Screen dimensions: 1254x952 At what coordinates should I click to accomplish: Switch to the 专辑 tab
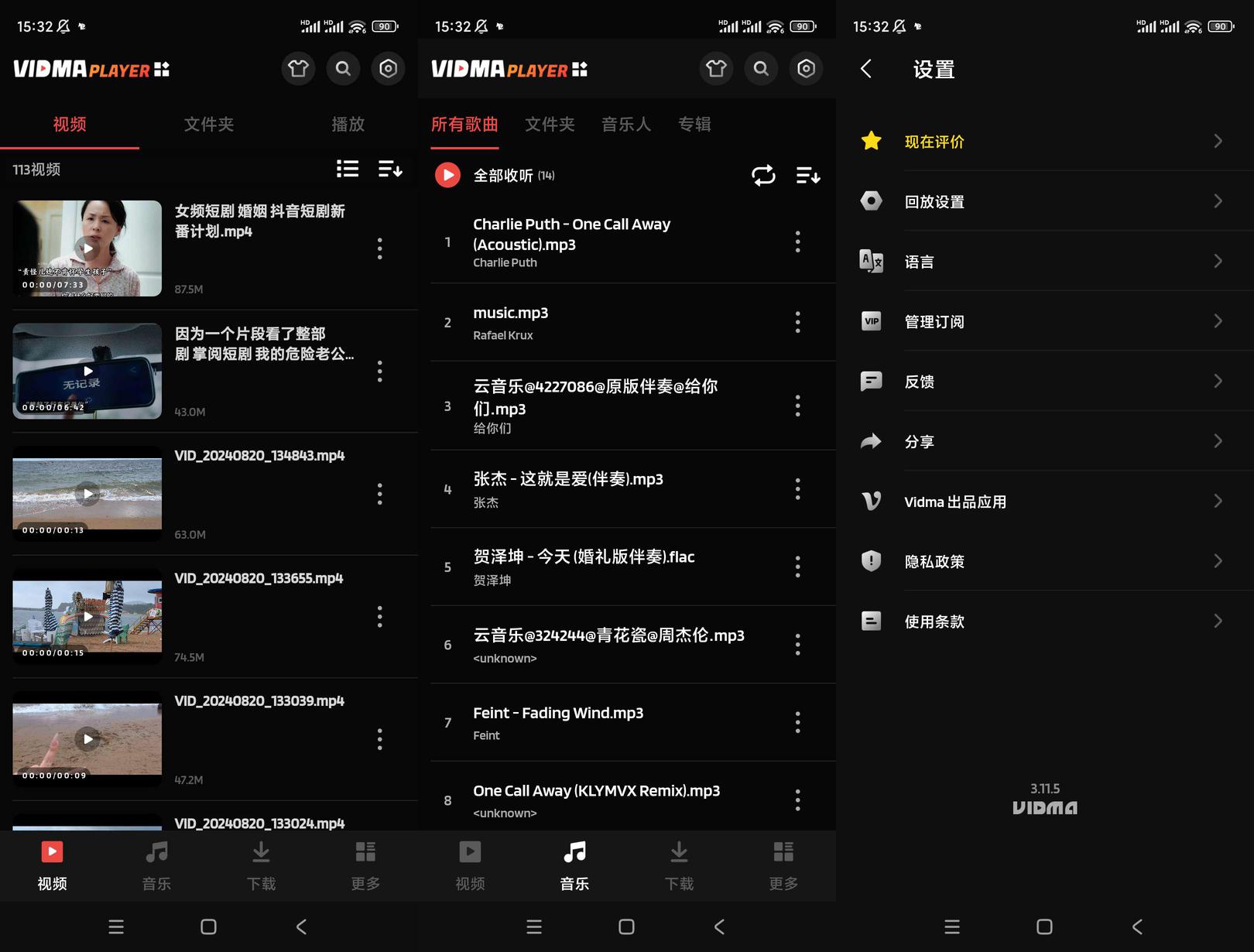click(x=694, y=124)
